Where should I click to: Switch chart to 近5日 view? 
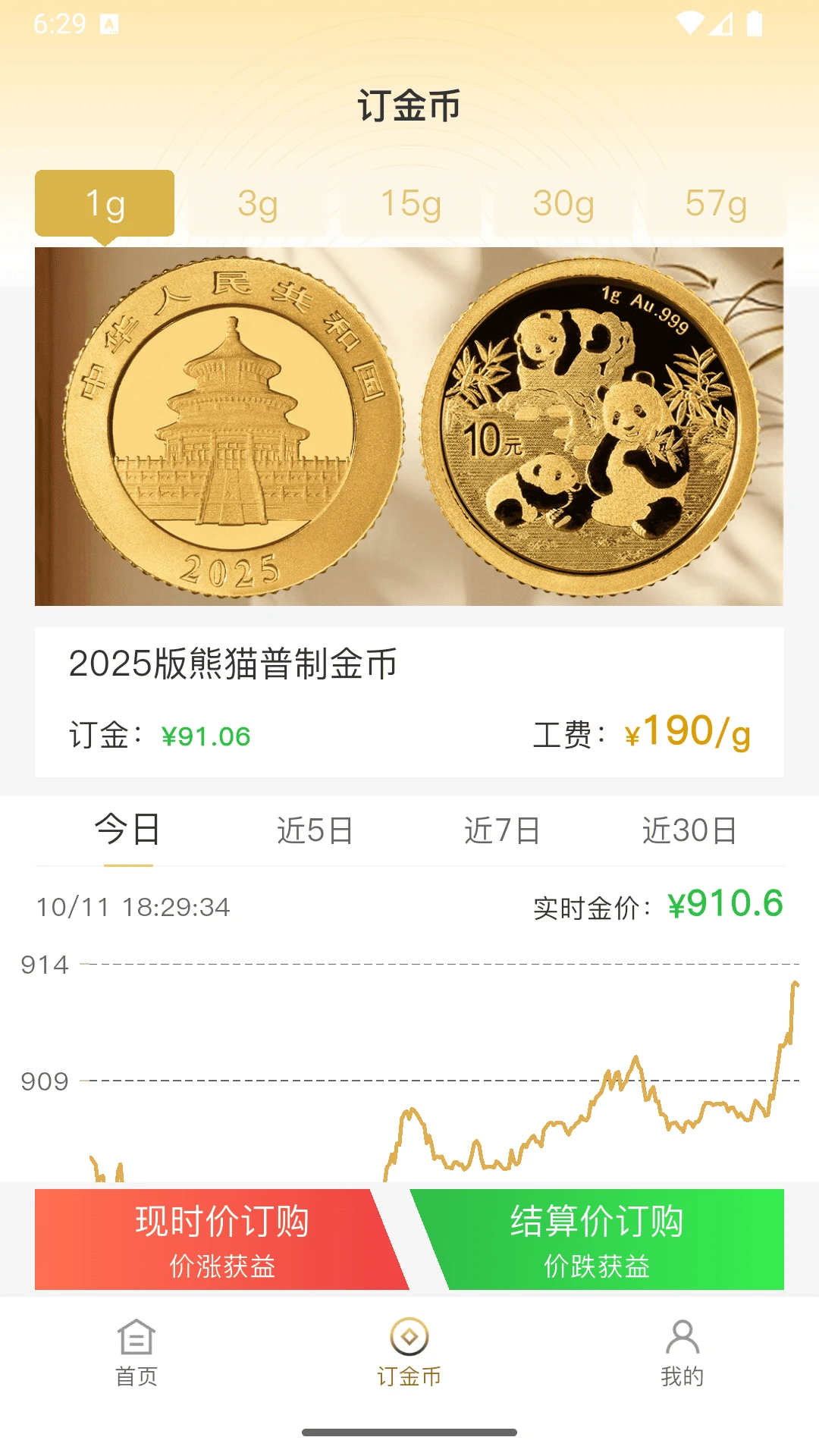point(315,830)
